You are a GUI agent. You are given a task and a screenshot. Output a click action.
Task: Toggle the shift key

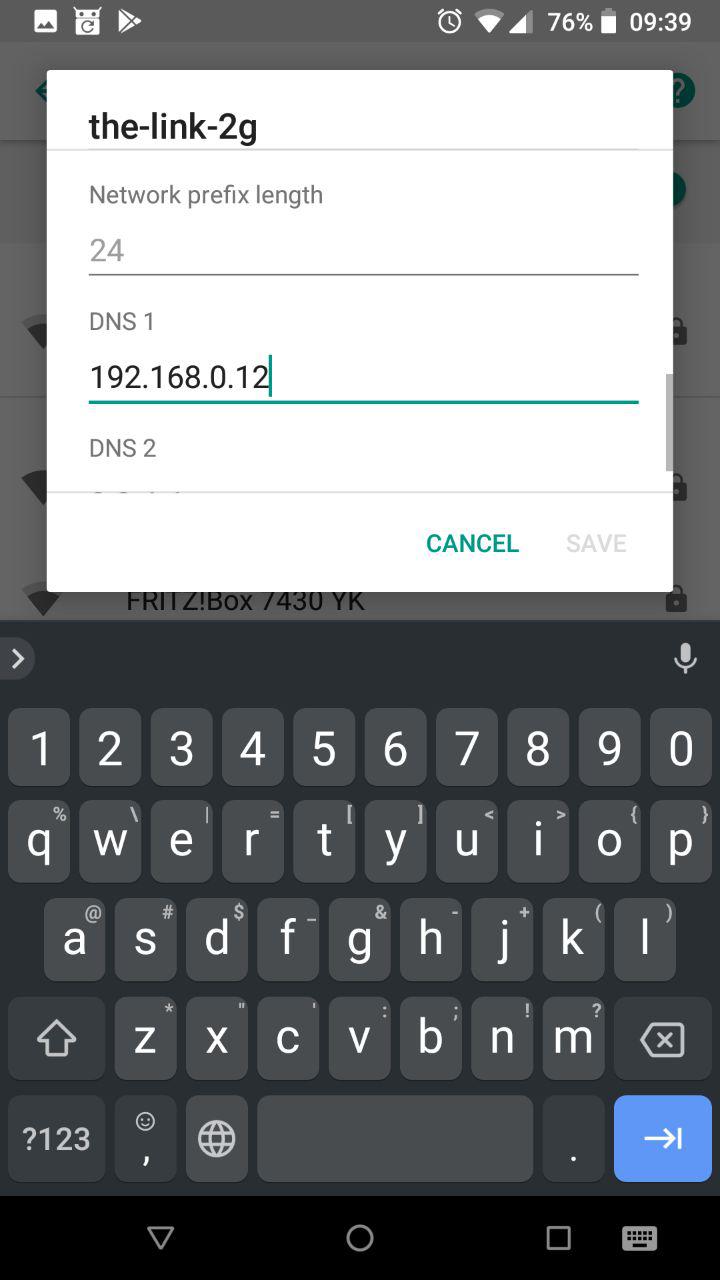[56, 1039]
